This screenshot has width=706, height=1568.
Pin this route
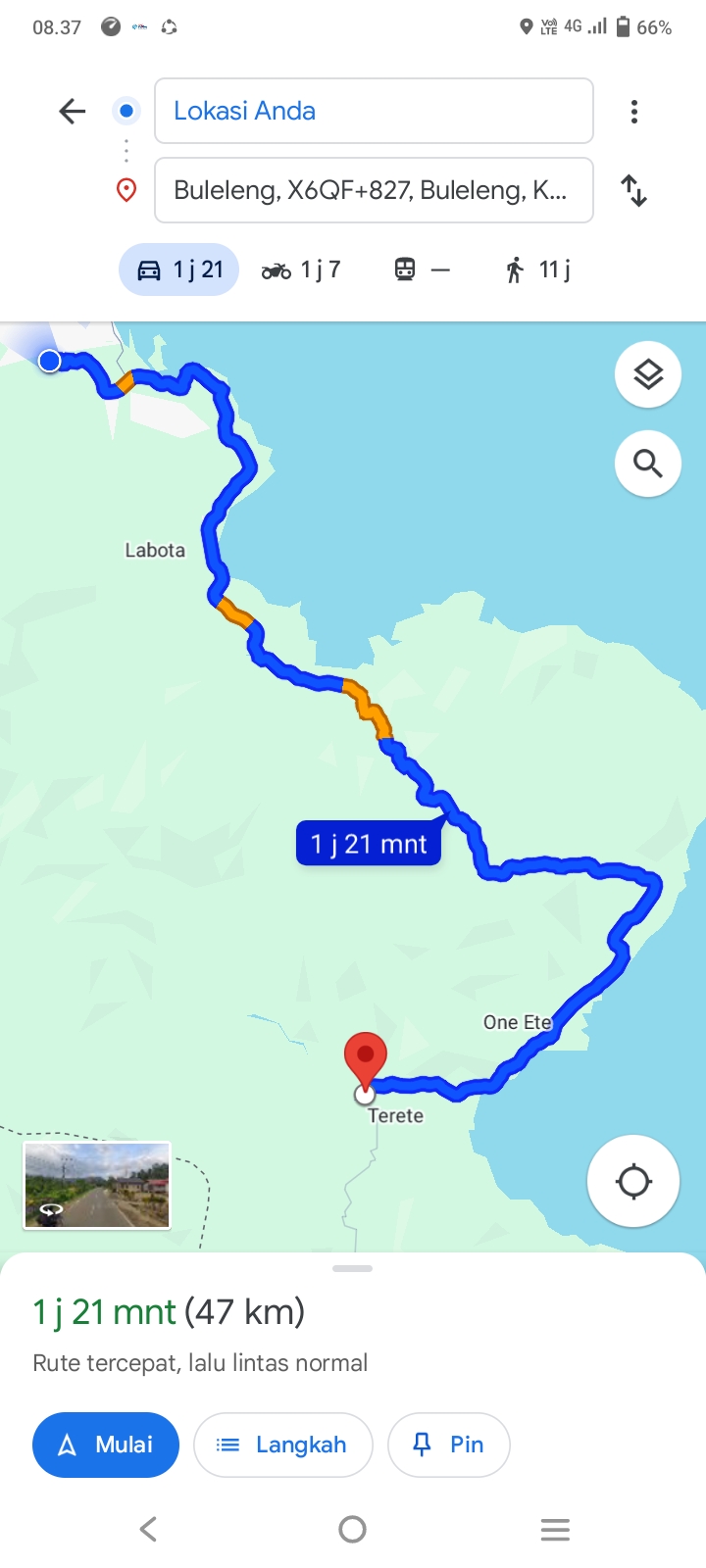point(449,1445)
